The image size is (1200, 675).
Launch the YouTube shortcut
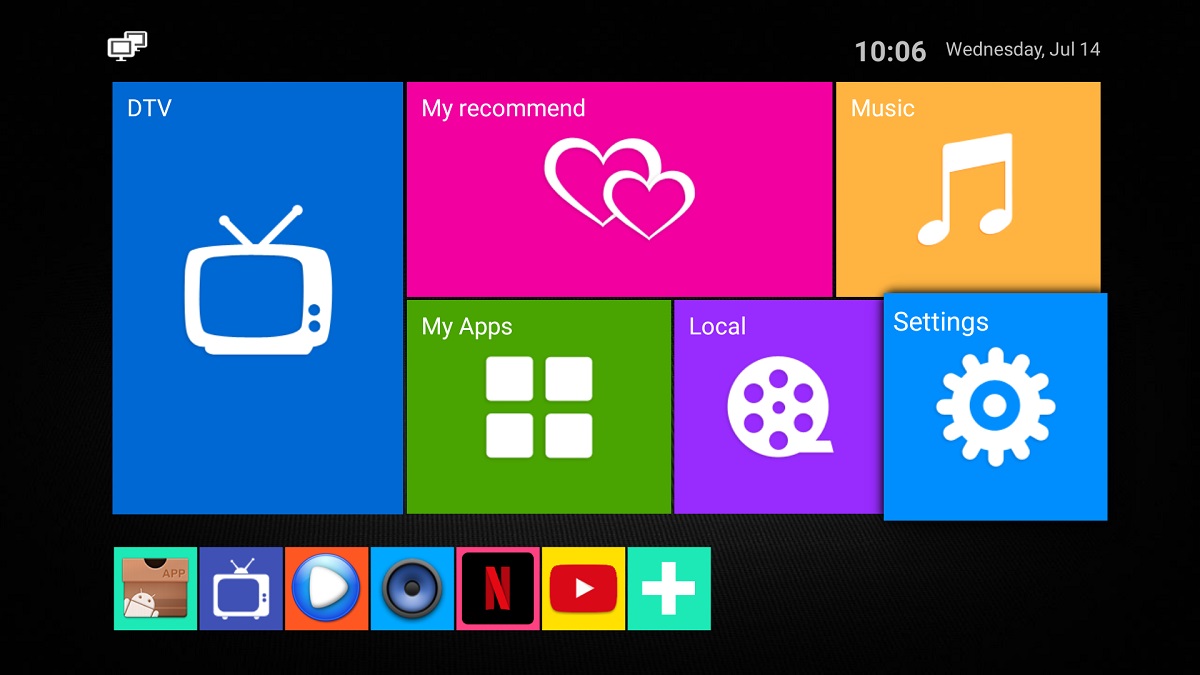click(583, 588)
